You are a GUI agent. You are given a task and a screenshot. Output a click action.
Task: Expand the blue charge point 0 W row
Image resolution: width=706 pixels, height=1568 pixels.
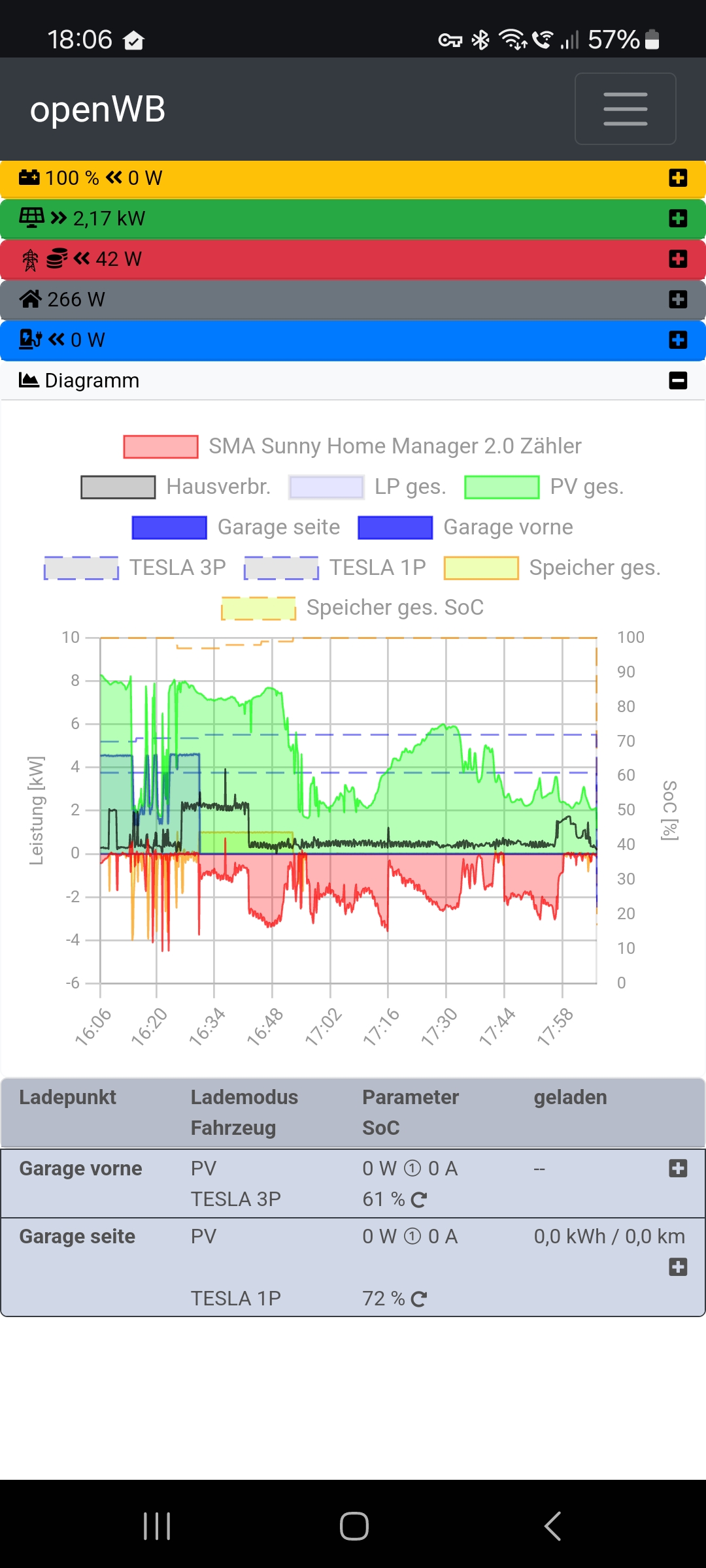click(x=678, y=340)
